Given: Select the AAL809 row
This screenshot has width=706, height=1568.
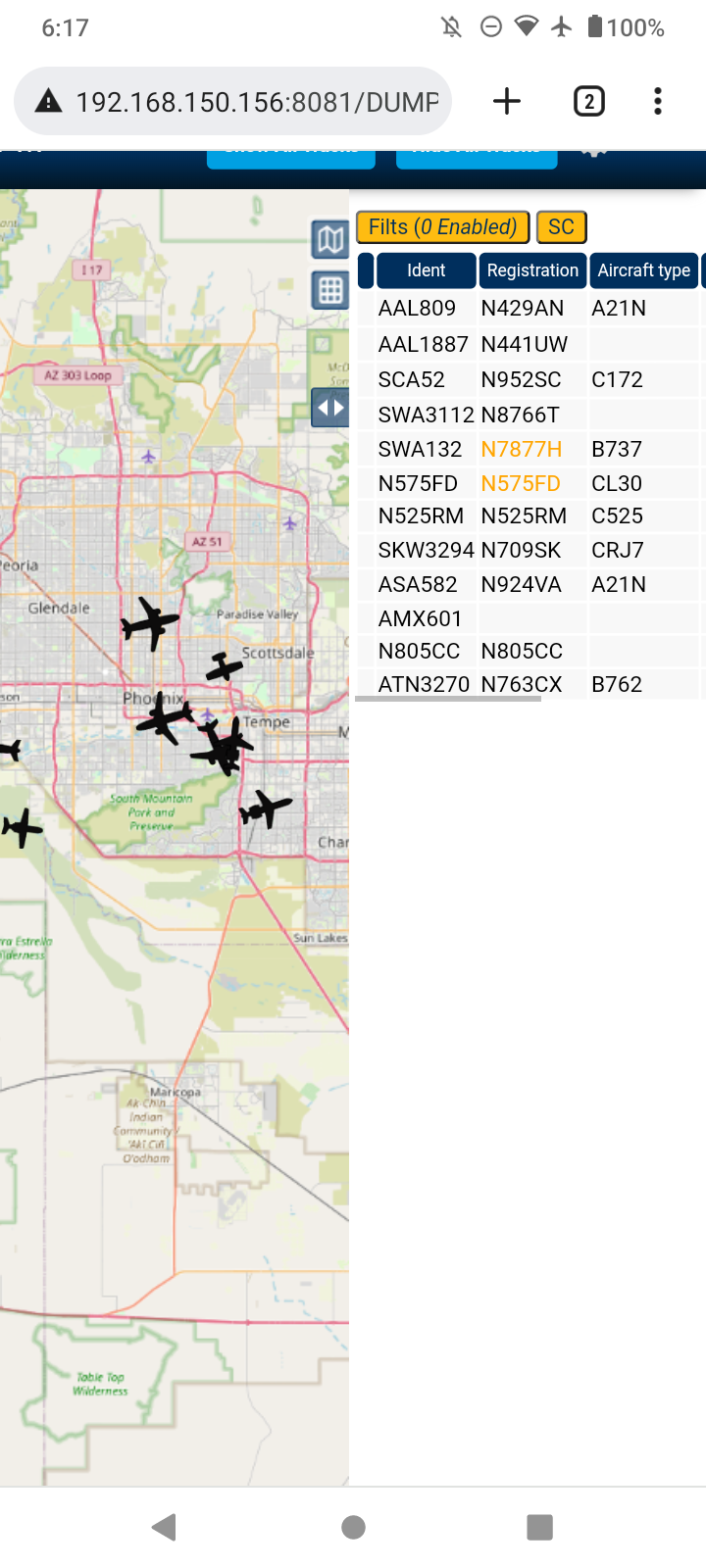Looking at the screenshot, I should (529, 308).
